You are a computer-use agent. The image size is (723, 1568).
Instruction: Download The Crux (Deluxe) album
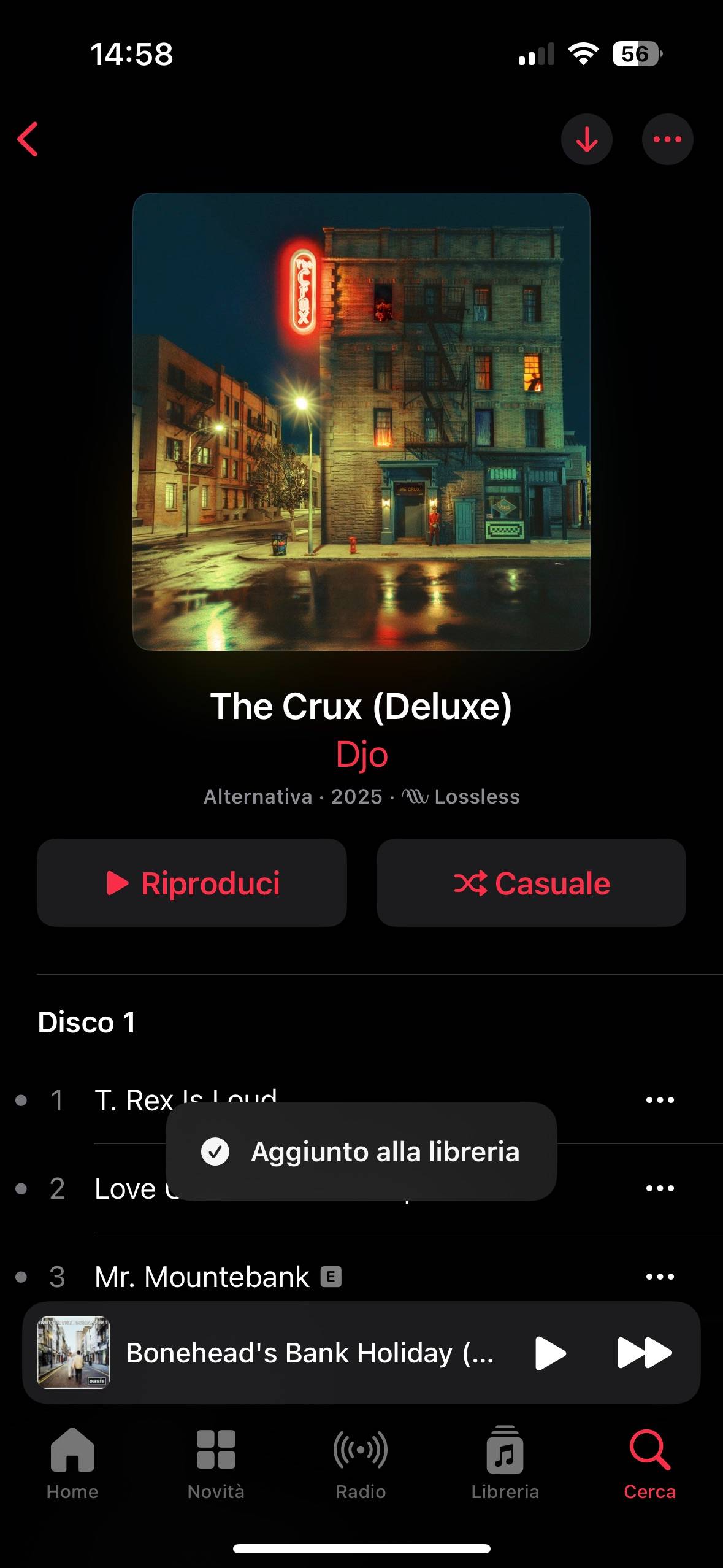pos(586,139)
